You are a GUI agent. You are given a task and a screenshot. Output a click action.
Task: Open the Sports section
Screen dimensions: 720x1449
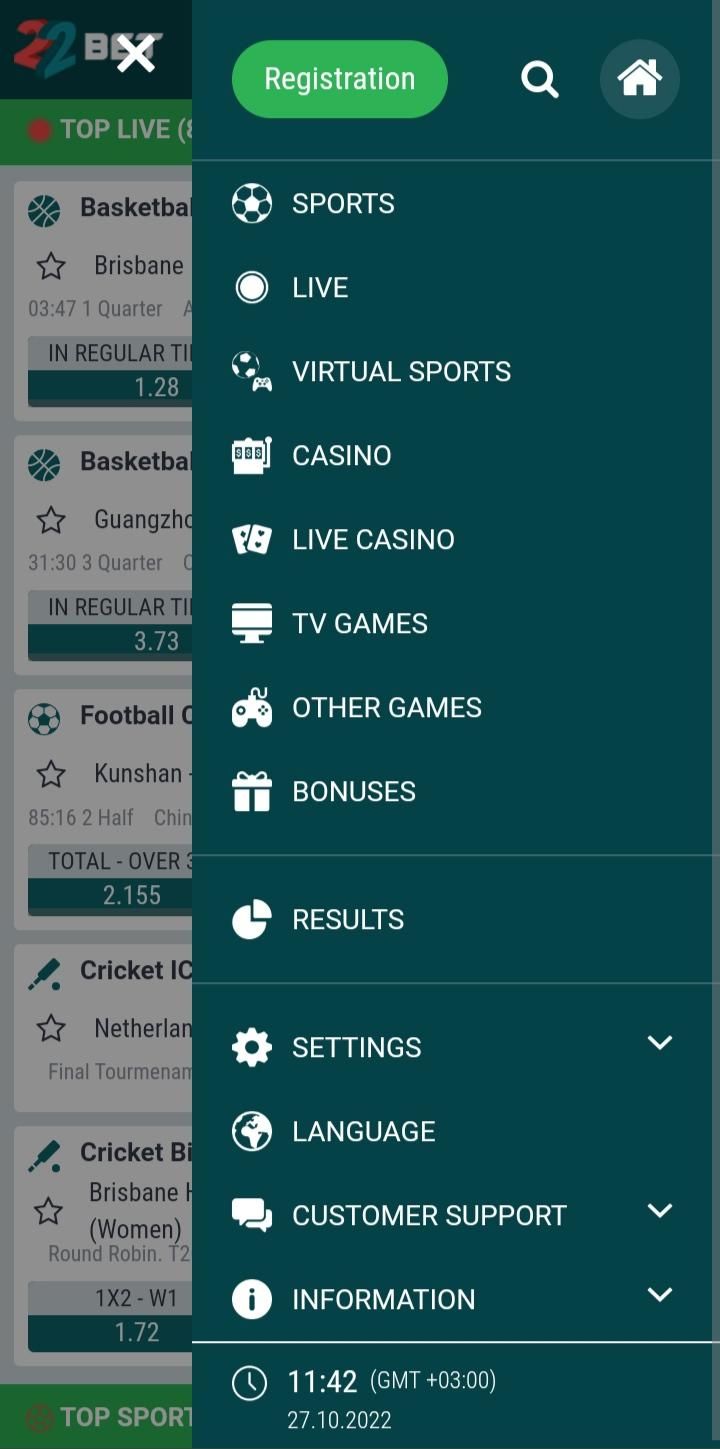343,204
